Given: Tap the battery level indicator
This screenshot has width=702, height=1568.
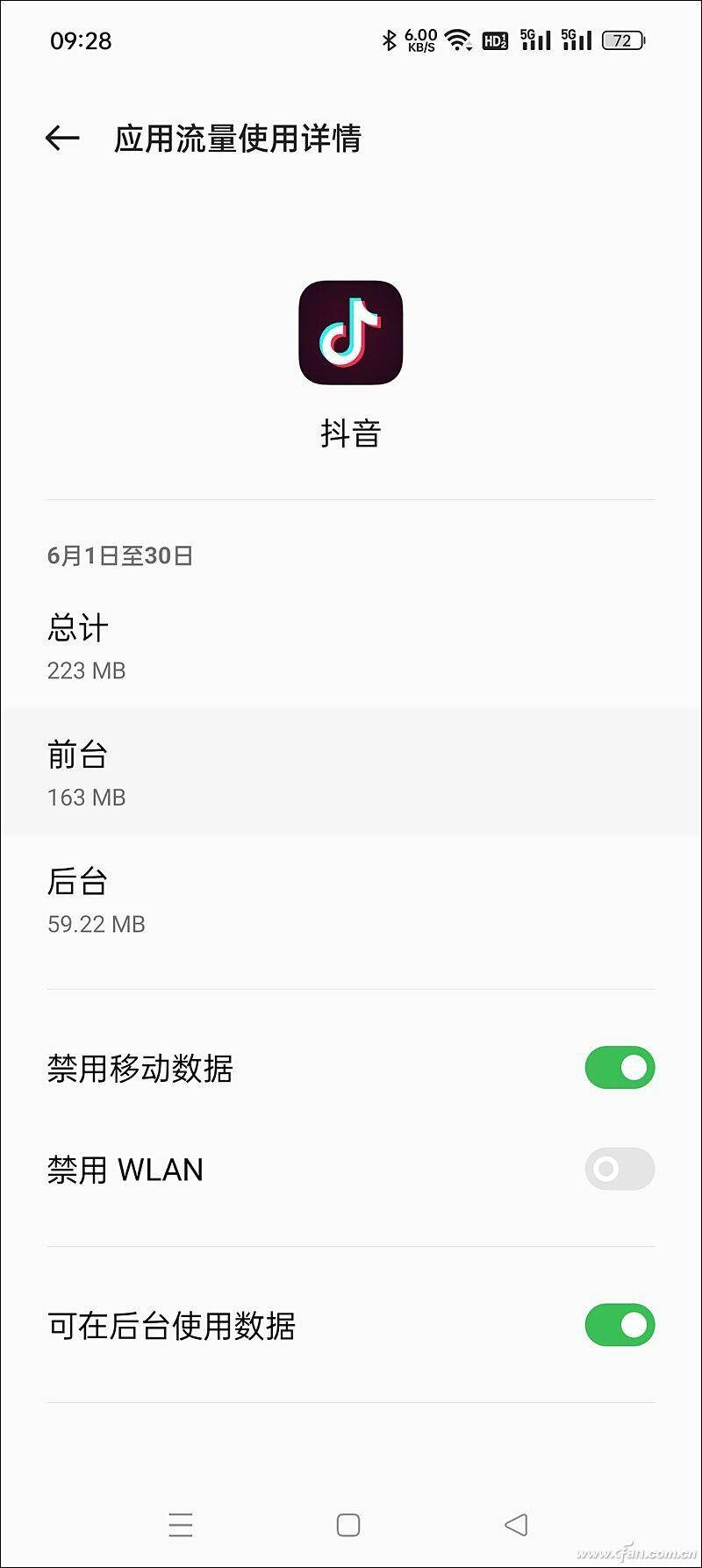Looking at the screenshot, I should click(622, 39).
